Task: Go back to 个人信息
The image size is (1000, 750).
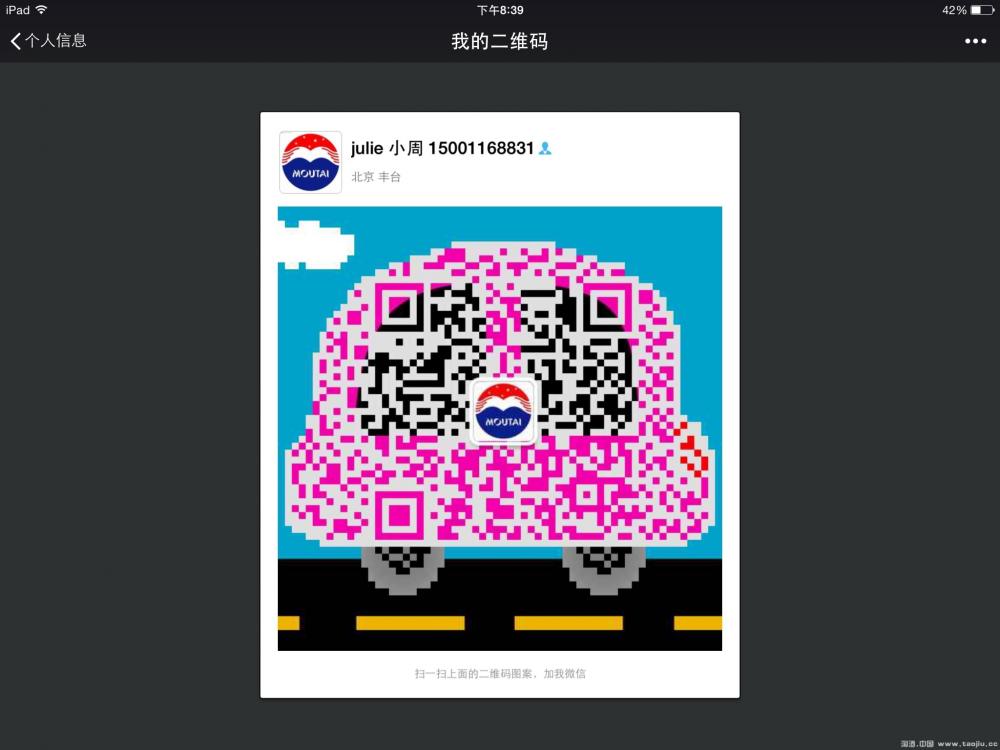Action: [x=48, y=41]
